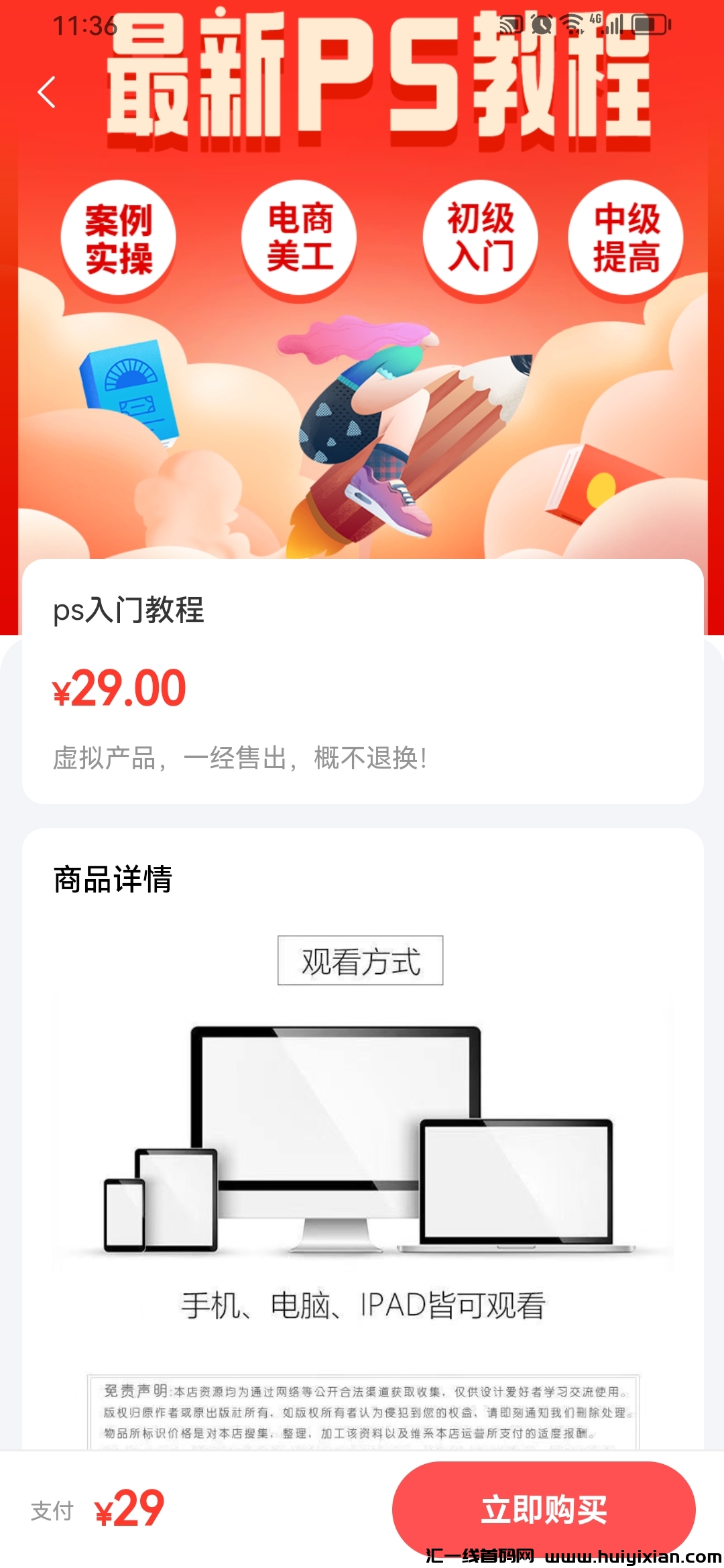
Task: Tap 立即购买 to buy the PS course
Action: tap(543, 1509)
